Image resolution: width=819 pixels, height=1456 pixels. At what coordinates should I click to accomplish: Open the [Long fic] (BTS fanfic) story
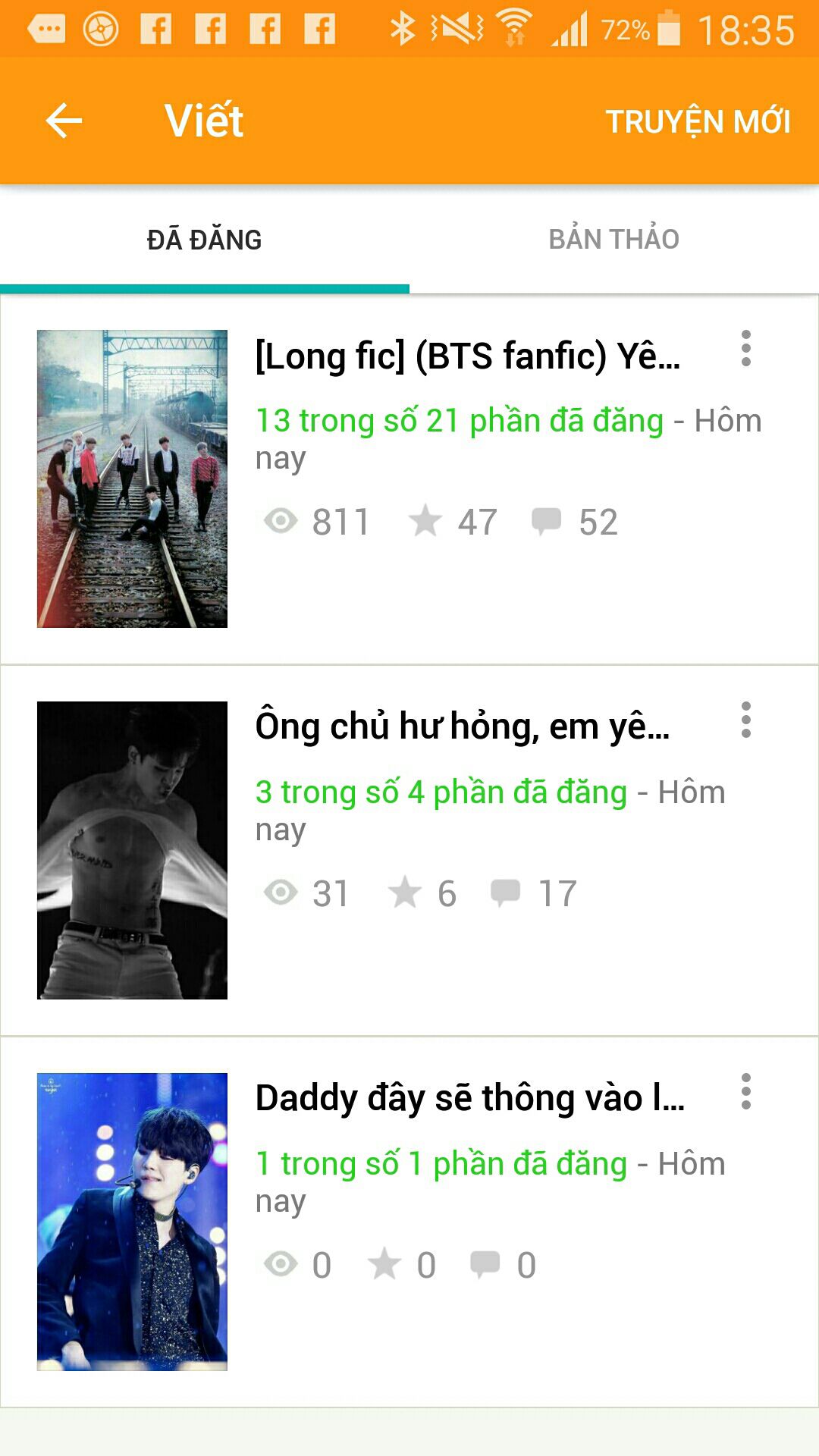[x=467, y=356]
